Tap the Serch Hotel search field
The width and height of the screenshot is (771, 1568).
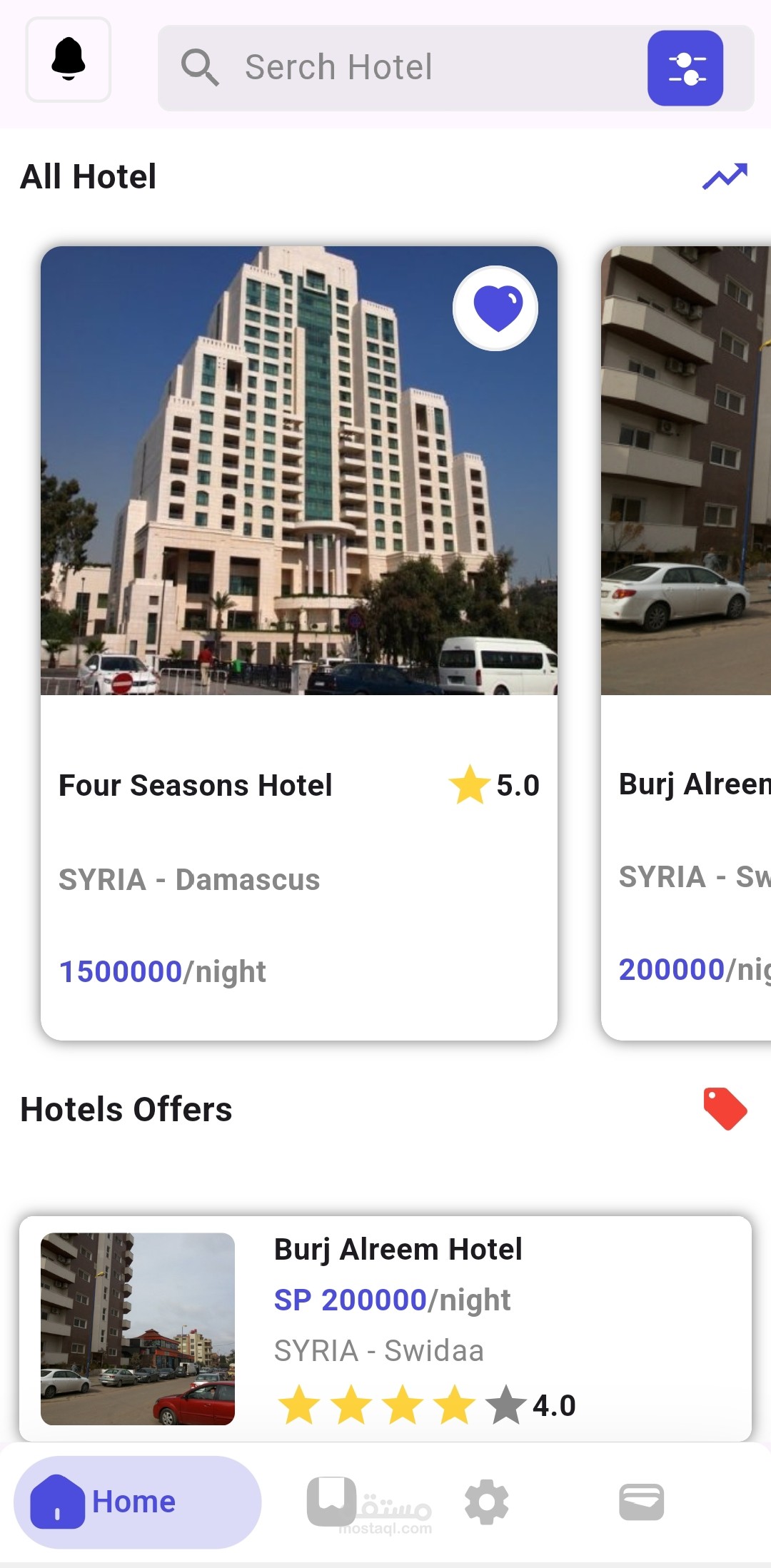[400, 68]
